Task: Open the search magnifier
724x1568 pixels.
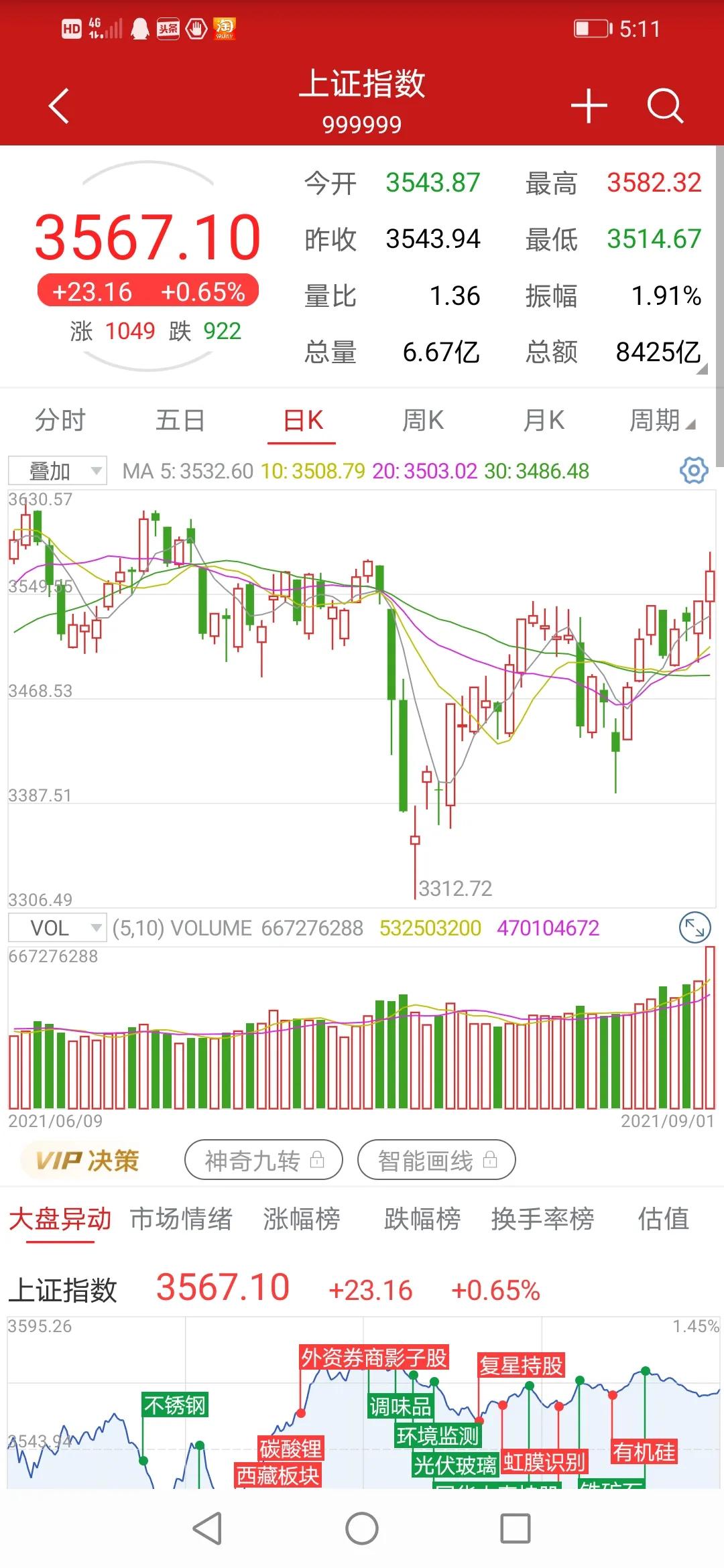Action: tap(664, 106)
